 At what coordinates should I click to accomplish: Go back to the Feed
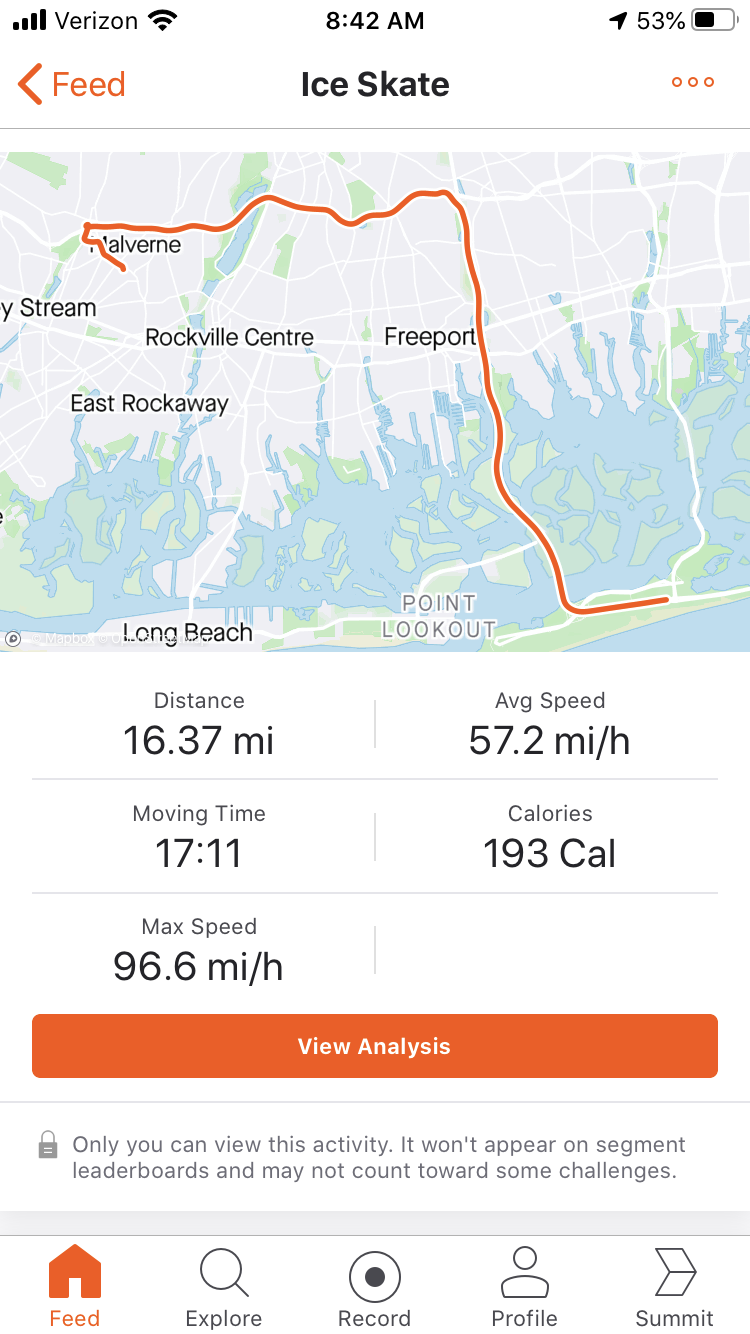pyautogui.click(x=72, y=84)
